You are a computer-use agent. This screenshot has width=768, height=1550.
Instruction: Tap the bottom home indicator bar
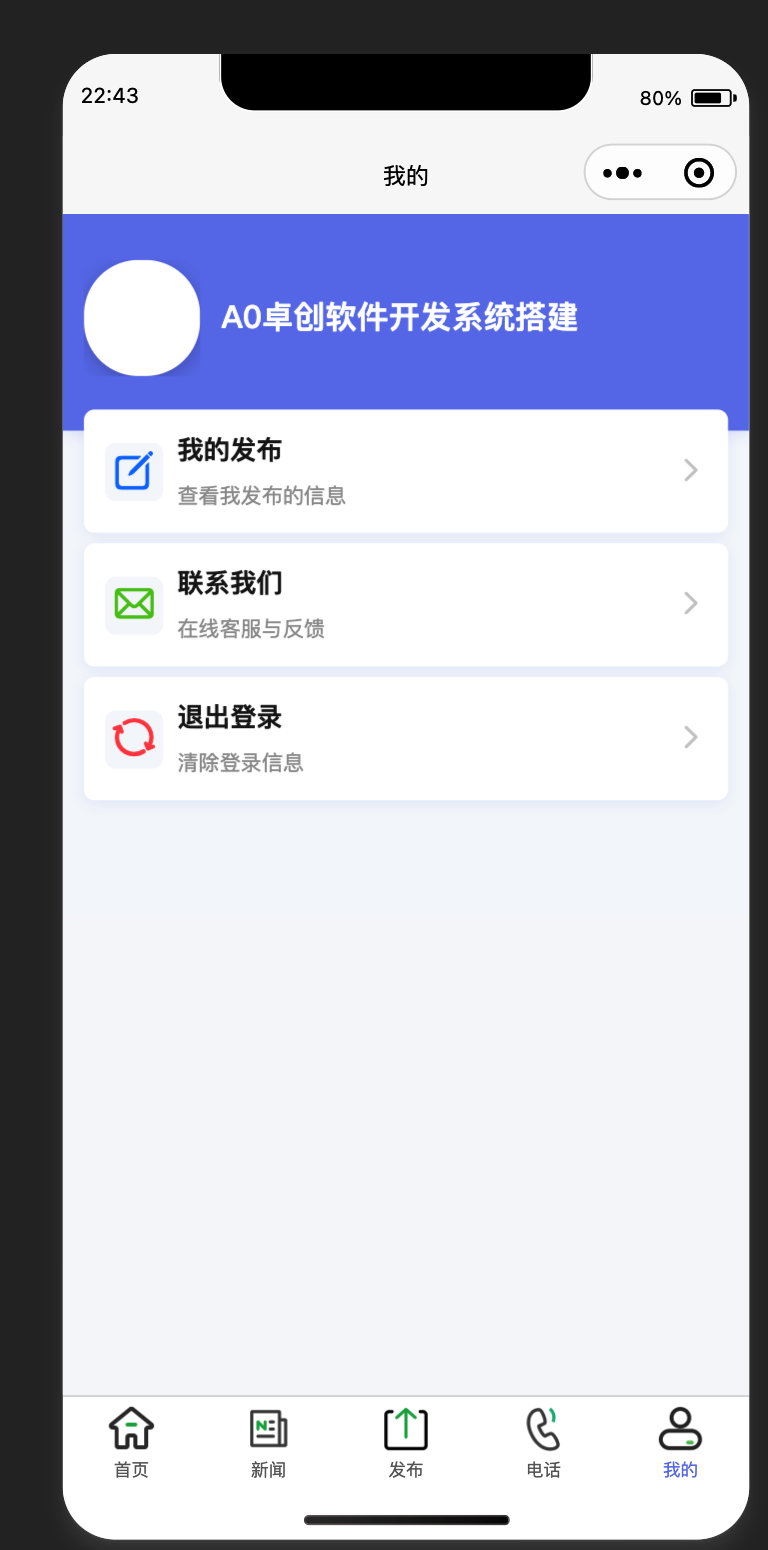tap(406, 1519)
